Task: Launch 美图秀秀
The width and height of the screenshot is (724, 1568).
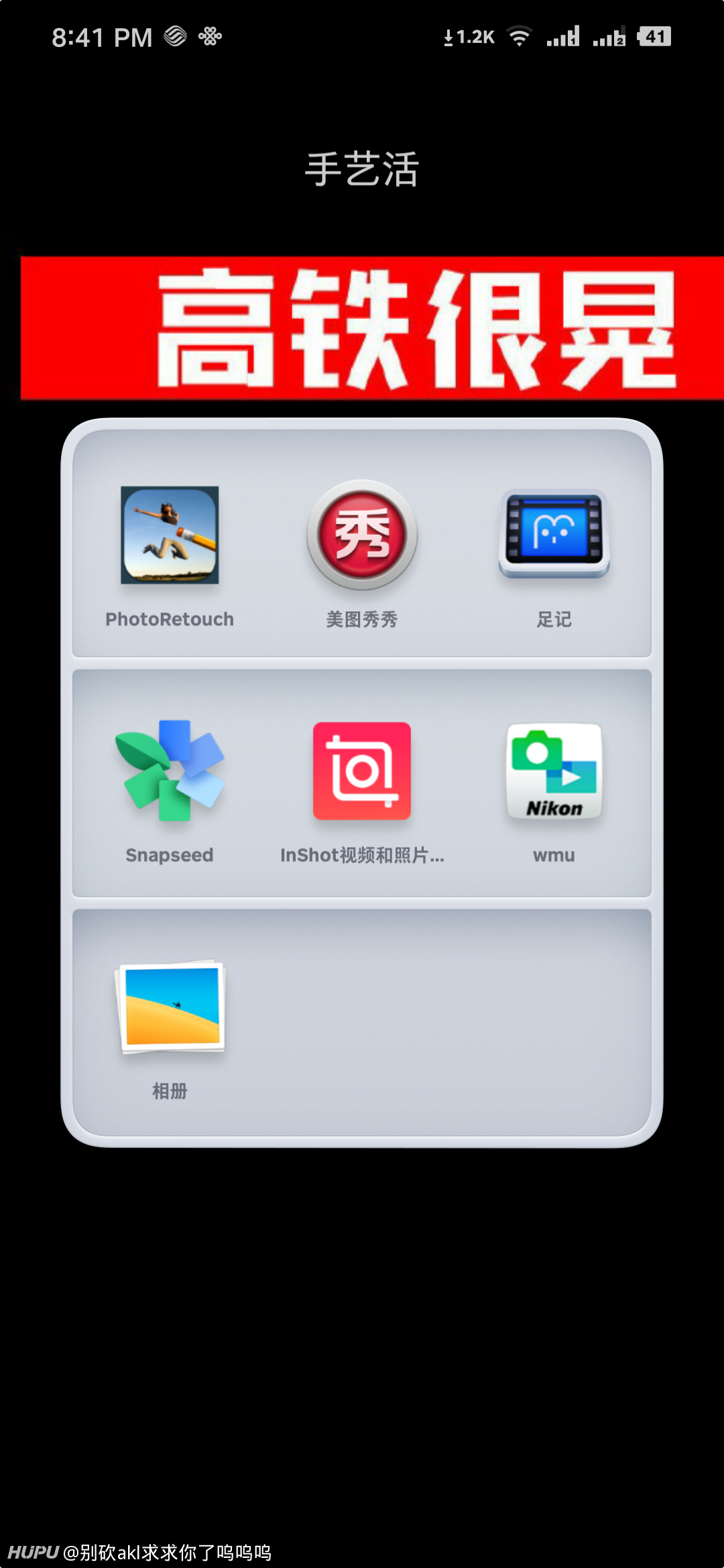Action: pyautogui.click(x=362, y=535)
